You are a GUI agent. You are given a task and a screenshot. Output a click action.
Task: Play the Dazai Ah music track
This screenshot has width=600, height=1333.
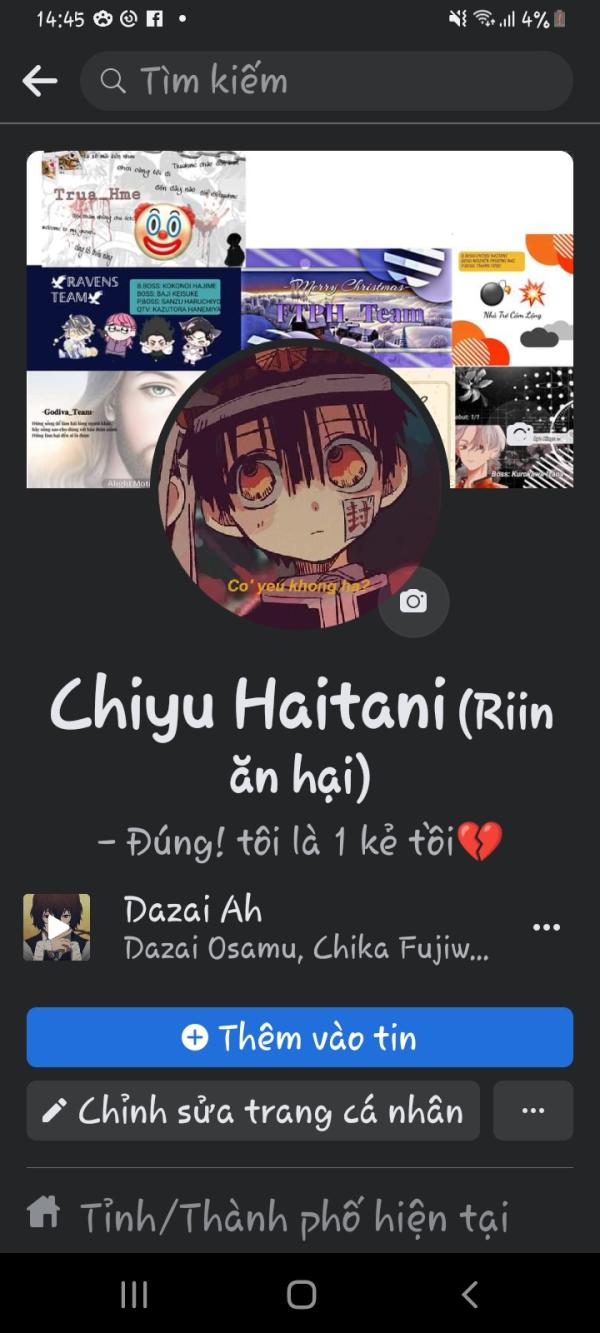click(x=57, y=927)
